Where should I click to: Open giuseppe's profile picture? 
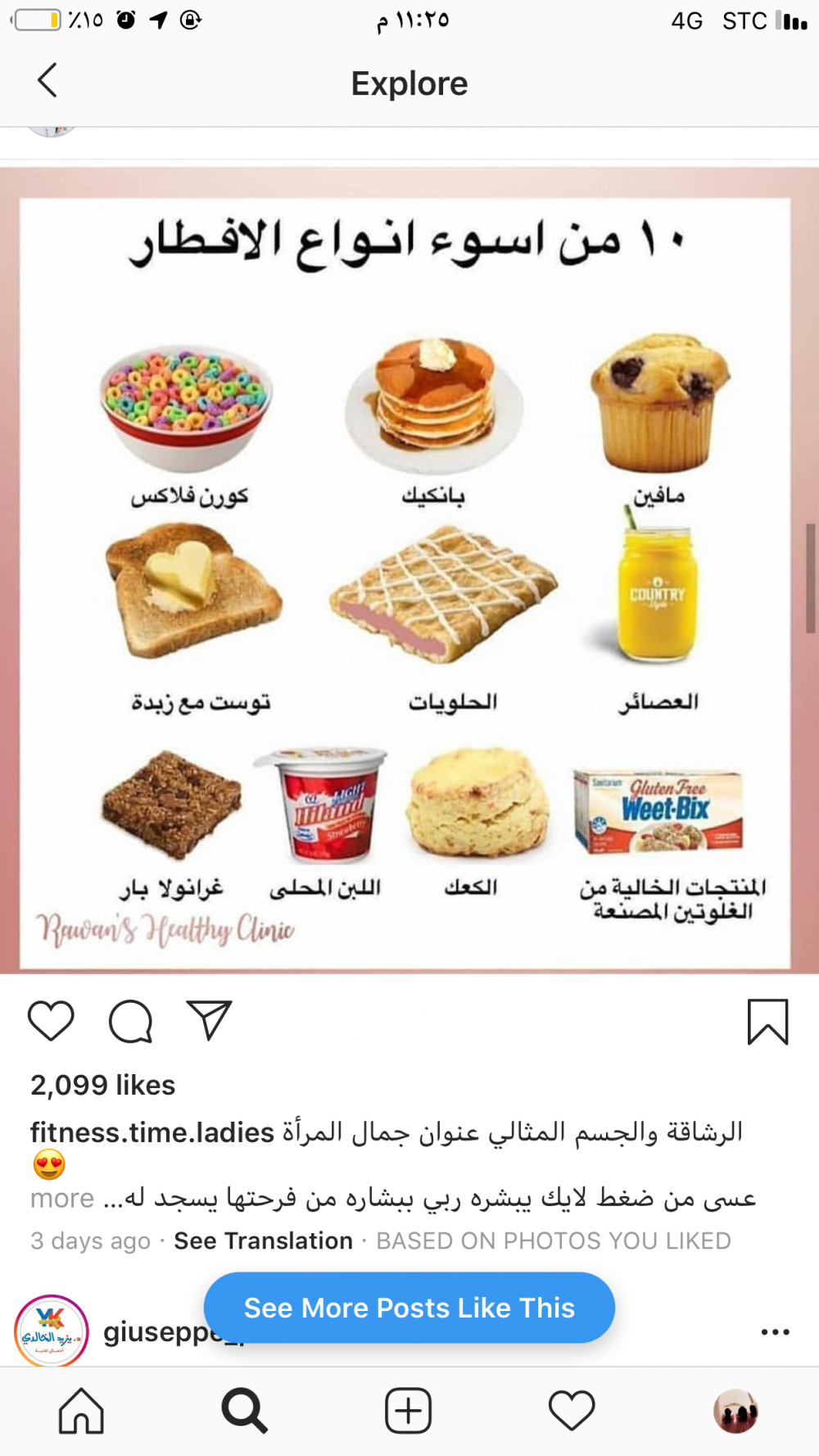click(51, 1332)
